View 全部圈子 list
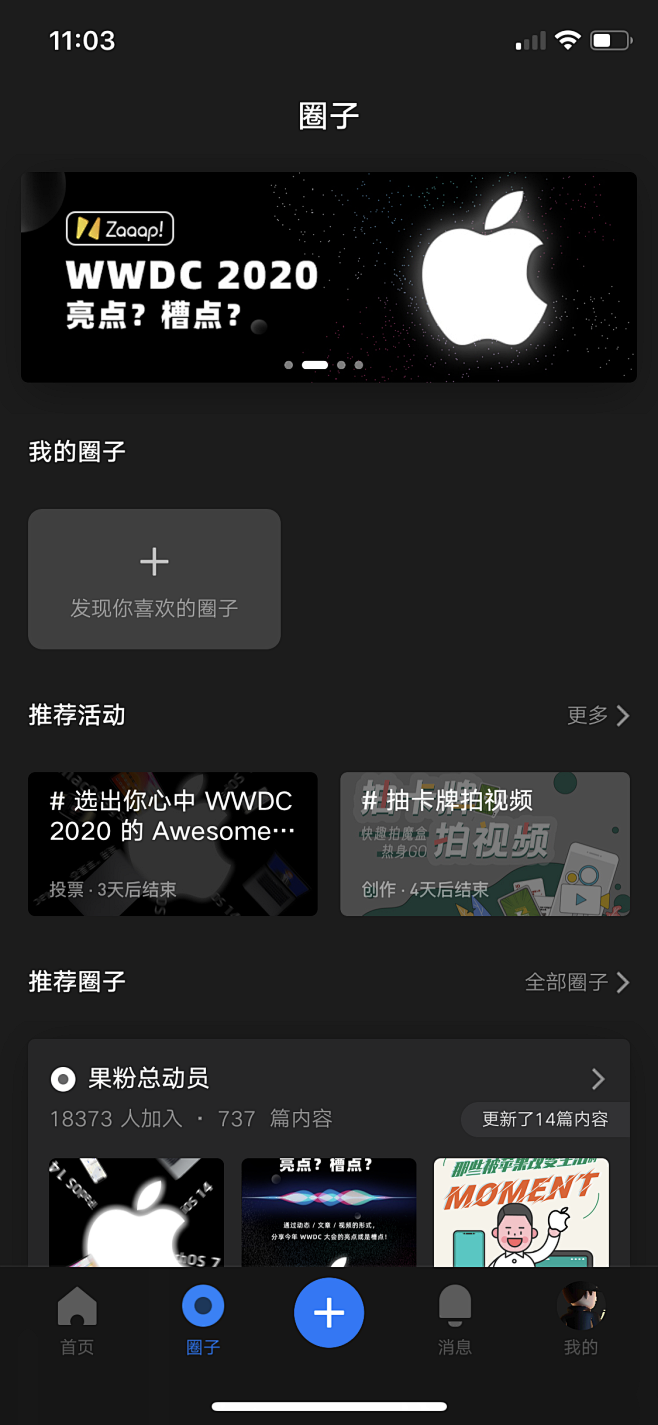The image size is (658, 1425). (x=577, y=982)
